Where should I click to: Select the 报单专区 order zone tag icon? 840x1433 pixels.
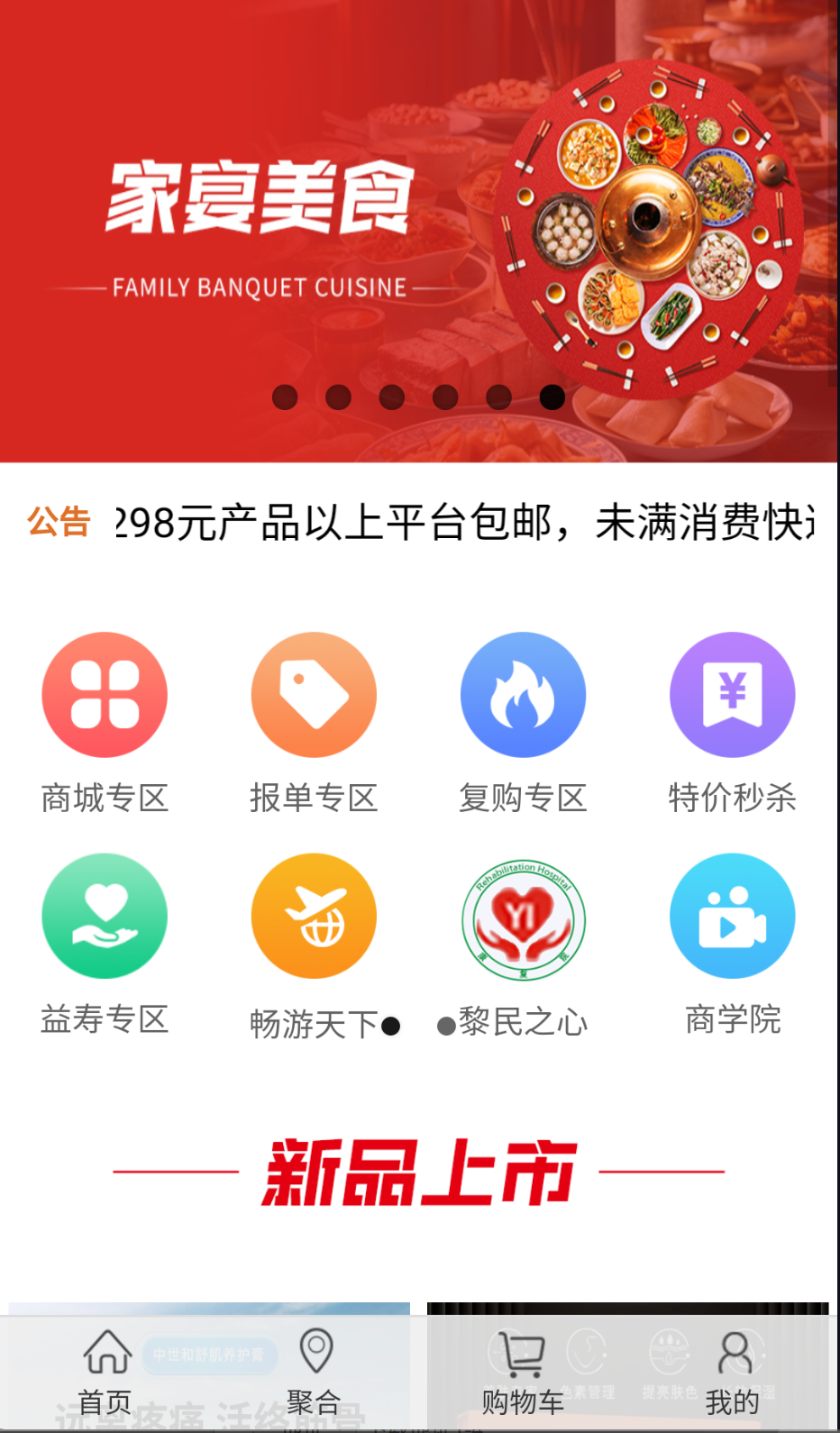313,694
